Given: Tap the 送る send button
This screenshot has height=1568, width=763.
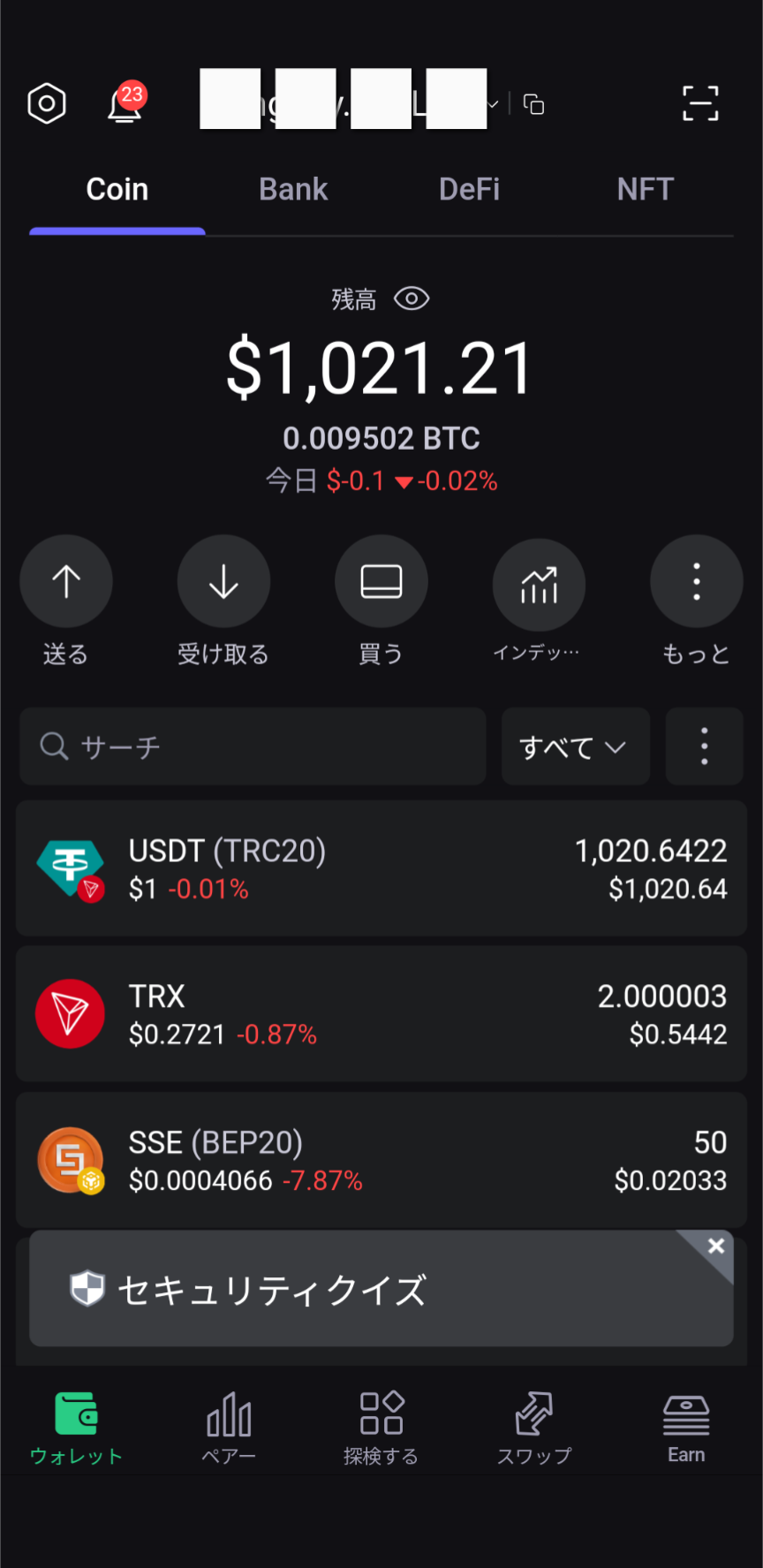Looking at the screenshot, I should tap(66, 582).
